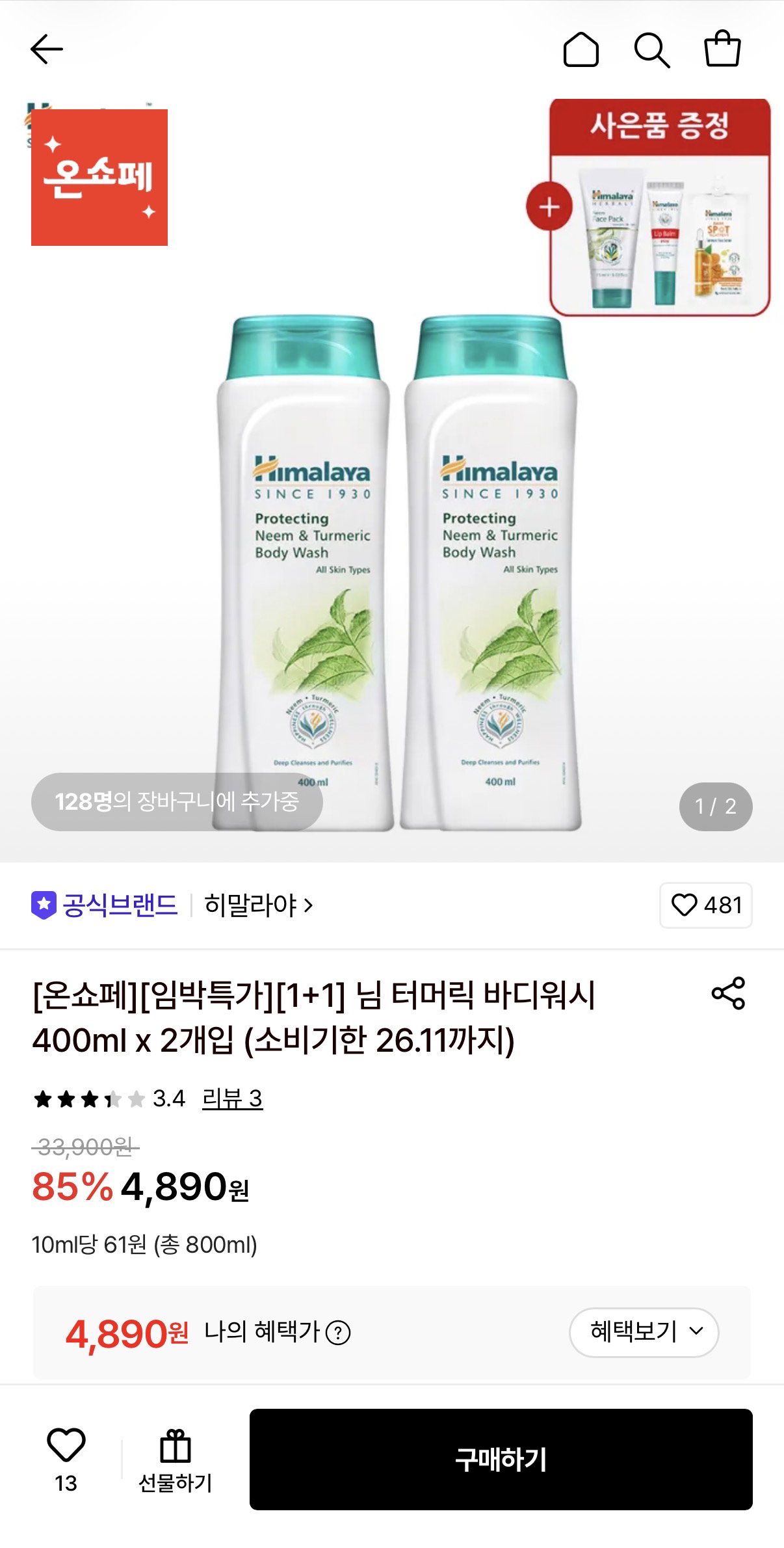
Task: Open the 히말라야 brand page
Action: click(258, 905)
